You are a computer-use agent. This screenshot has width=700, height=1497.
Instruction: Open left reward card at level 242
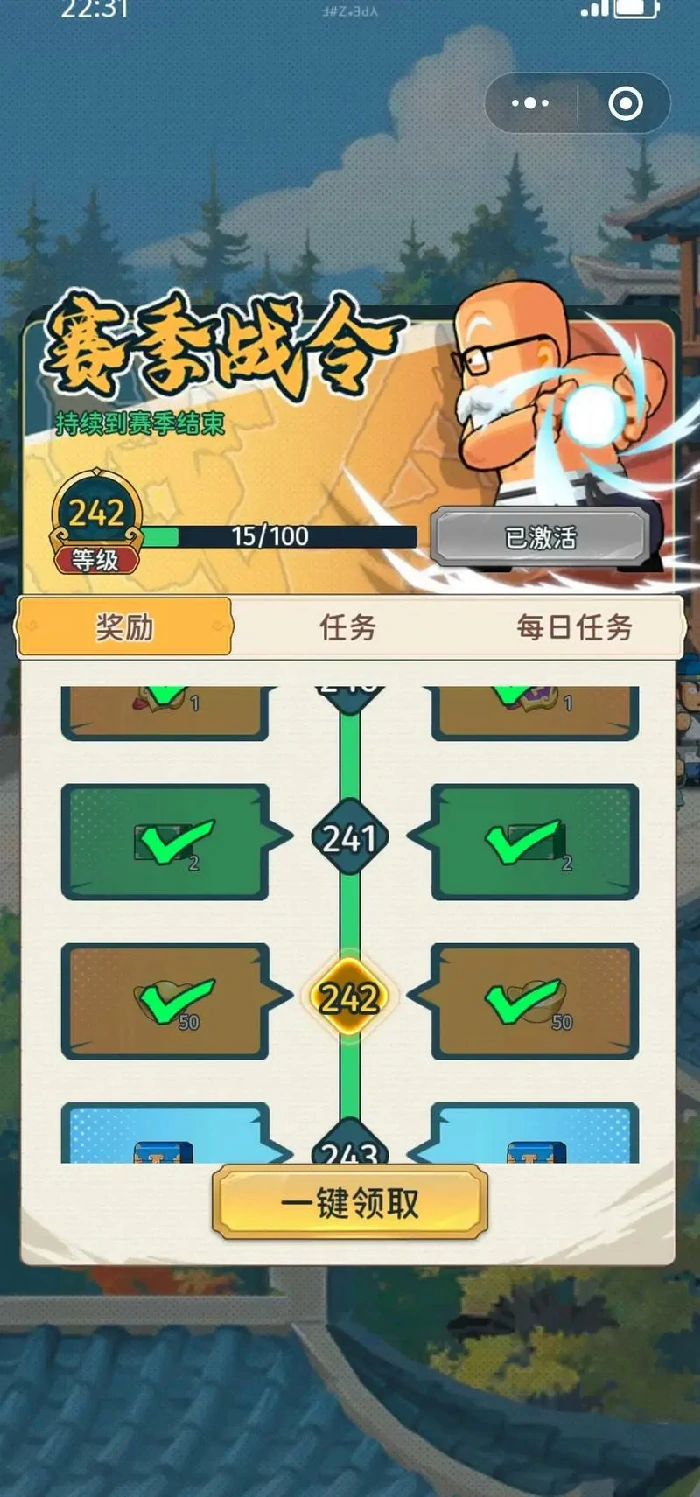coord(165,1000)
